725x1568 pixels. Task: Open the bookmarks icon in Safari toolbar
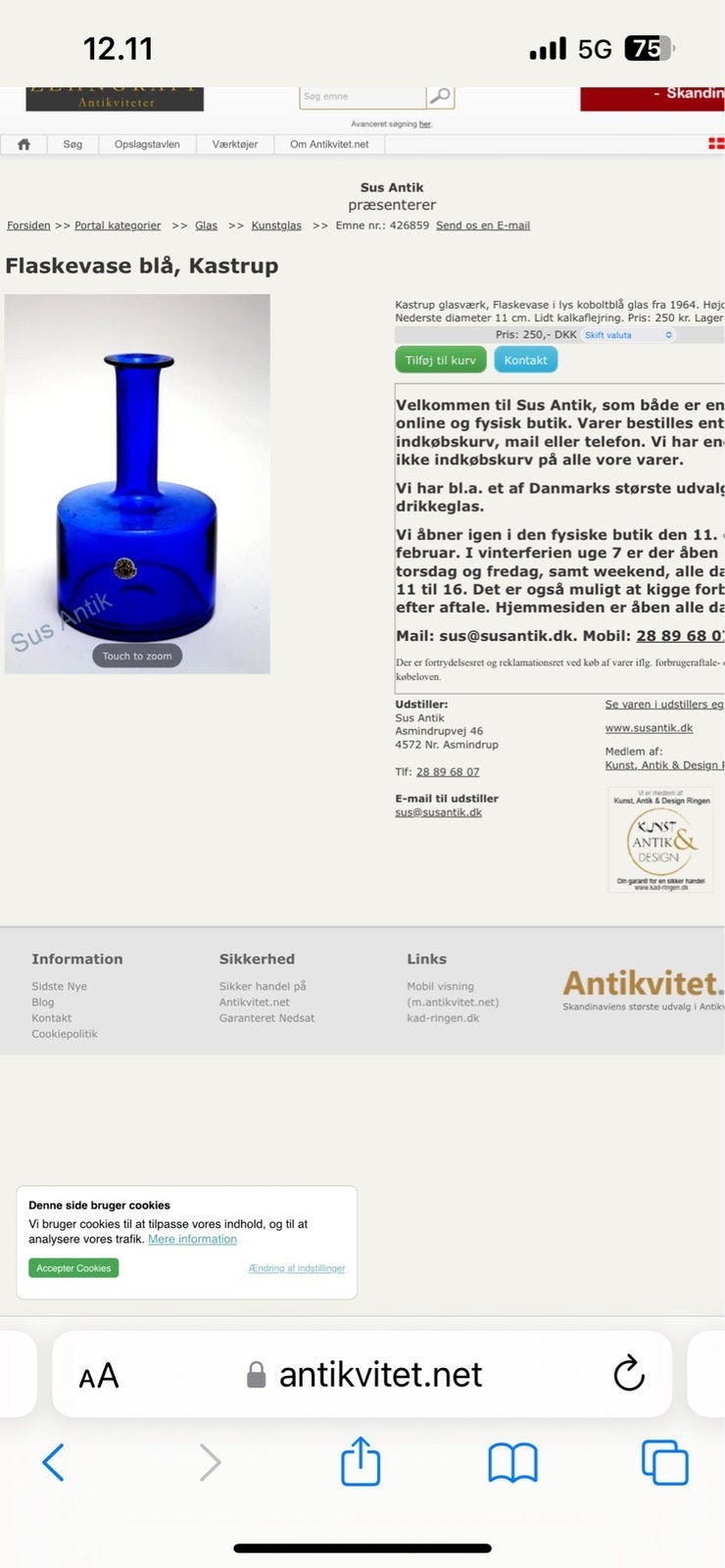tap(515, 1462)
